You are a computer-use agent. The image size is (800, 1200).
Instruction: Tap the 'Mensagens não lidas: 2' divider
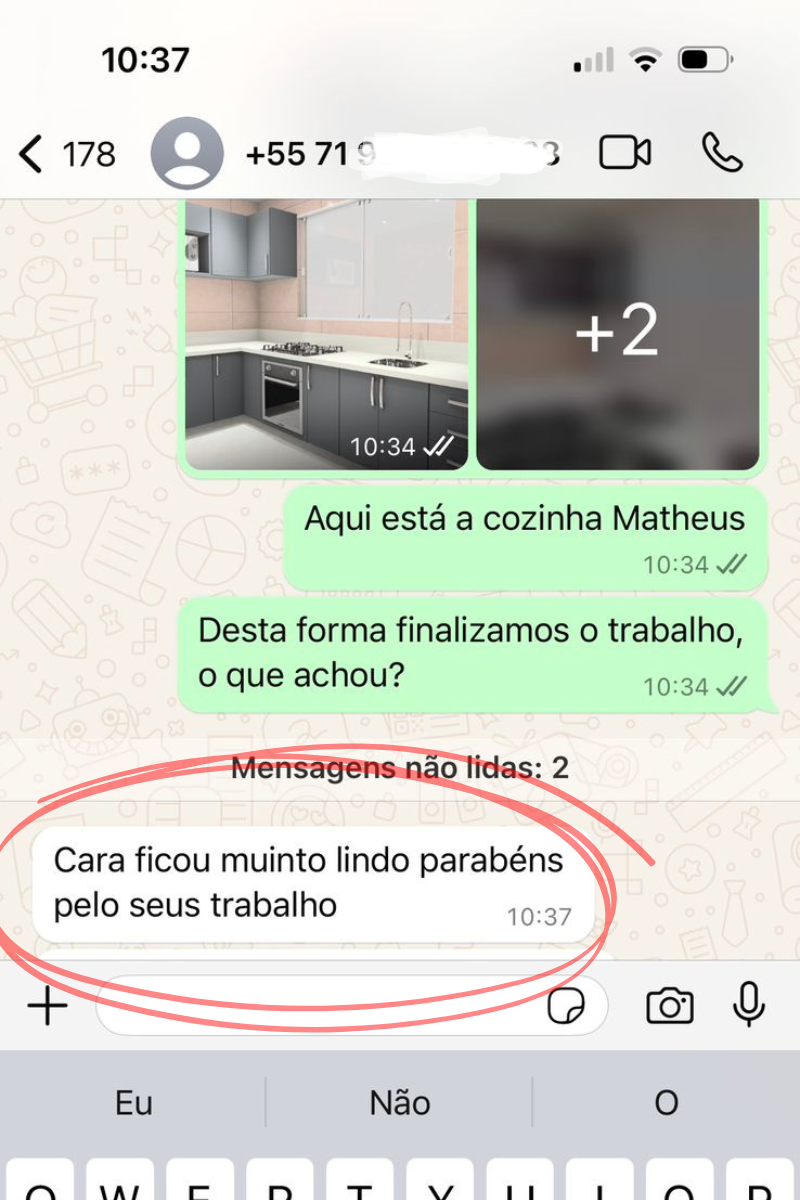399,768
